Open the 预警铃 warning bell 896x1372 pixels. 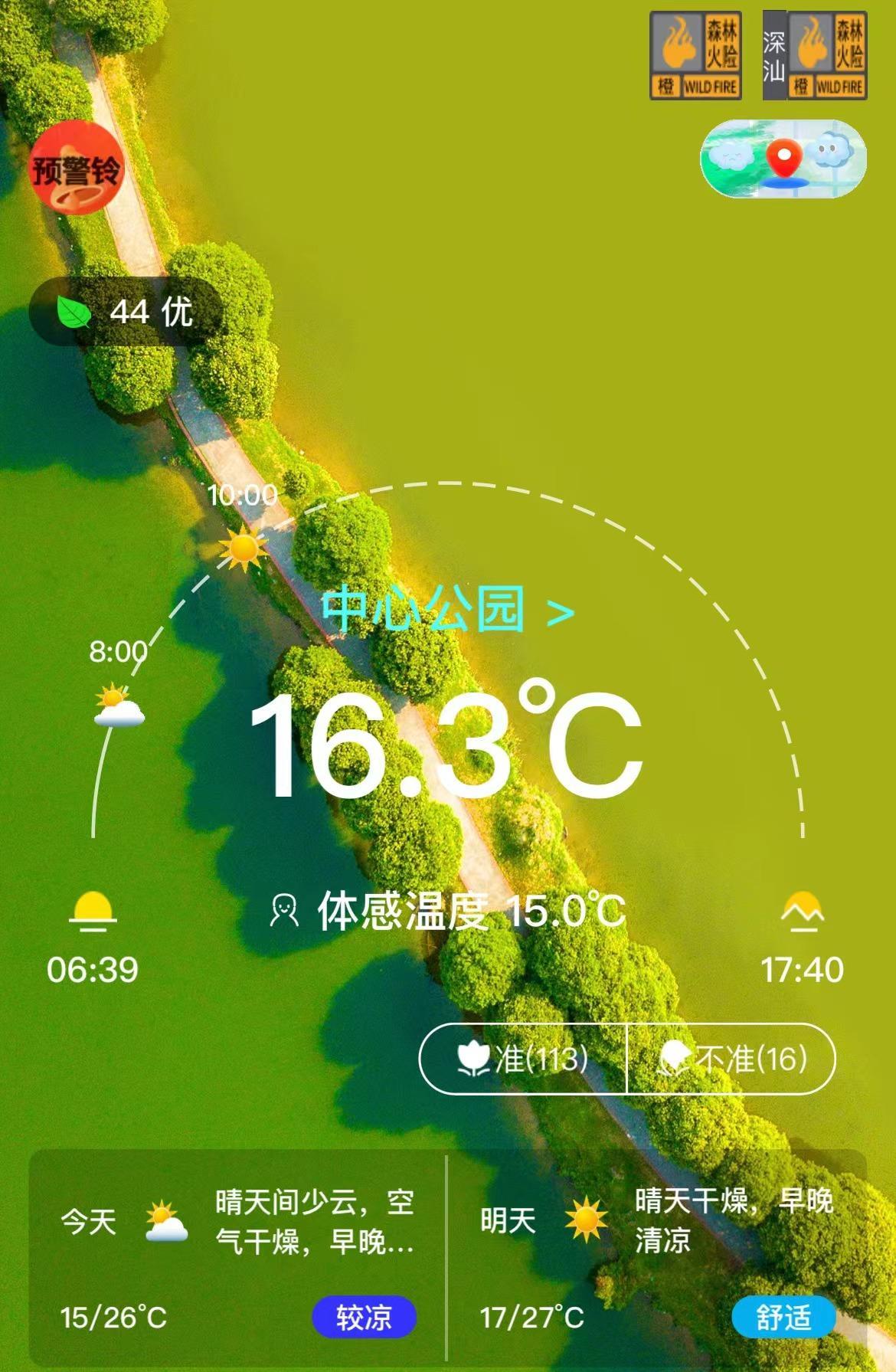(x=75, y=169)
